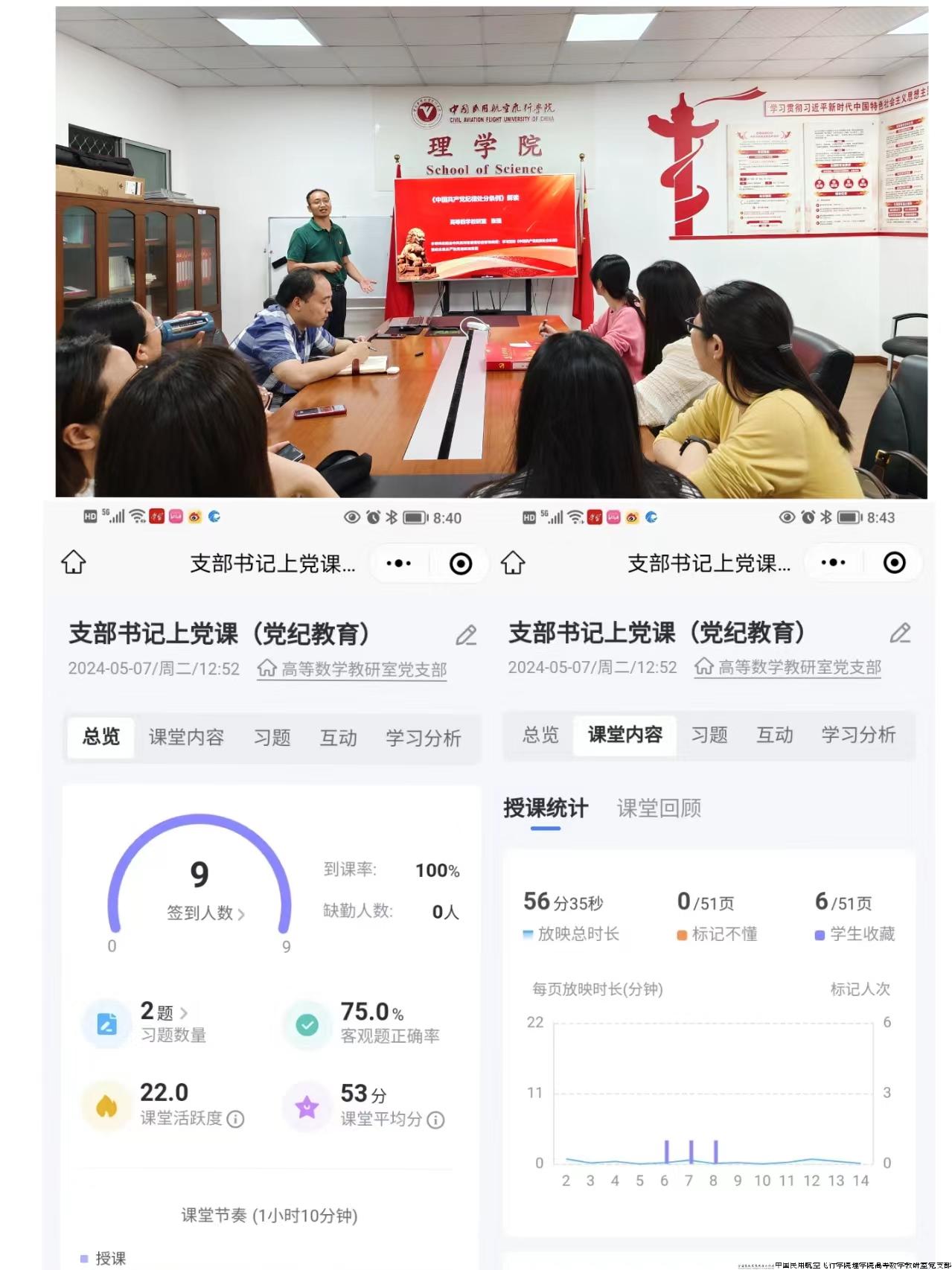The image size is (952, 1270).
Task: Click the circular mini-program capsule icon
Action: (462, 564)
